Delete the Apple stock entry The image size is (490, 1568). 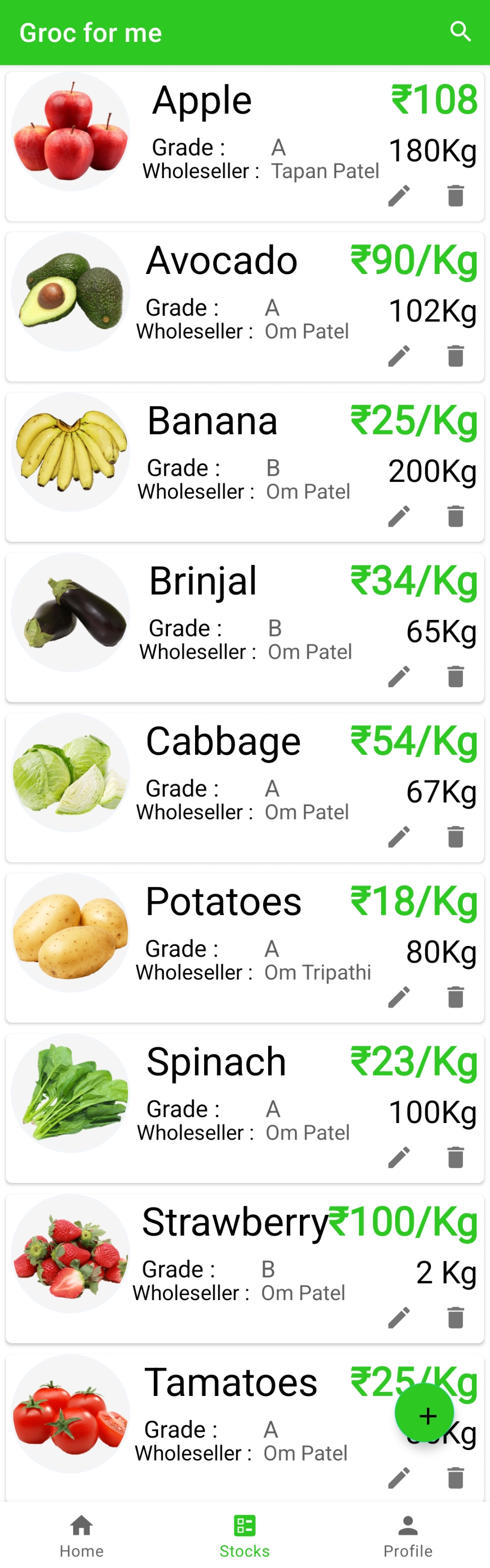click(x=455, y=195)
